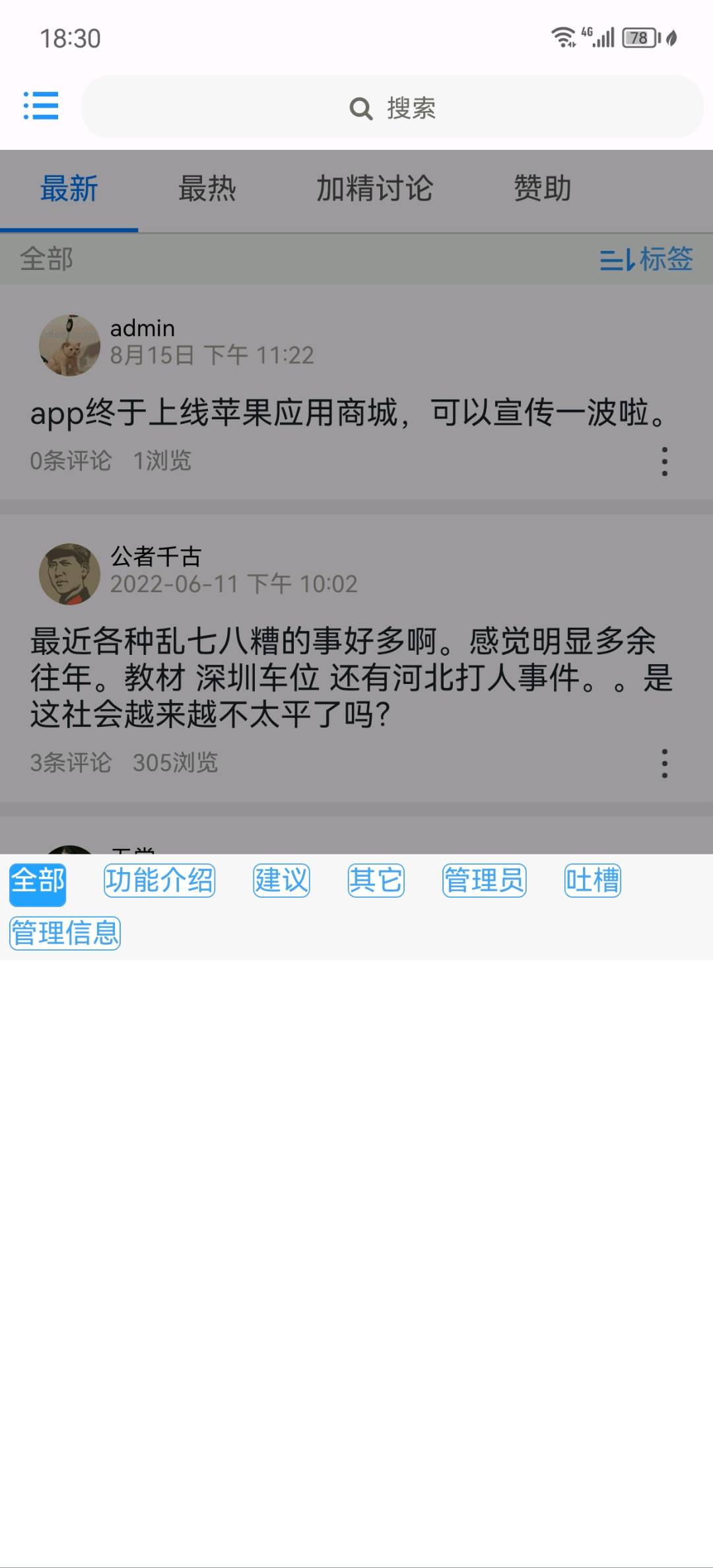
Task: View 公者千古's profile avatar
Action: (x=69, y=574)
